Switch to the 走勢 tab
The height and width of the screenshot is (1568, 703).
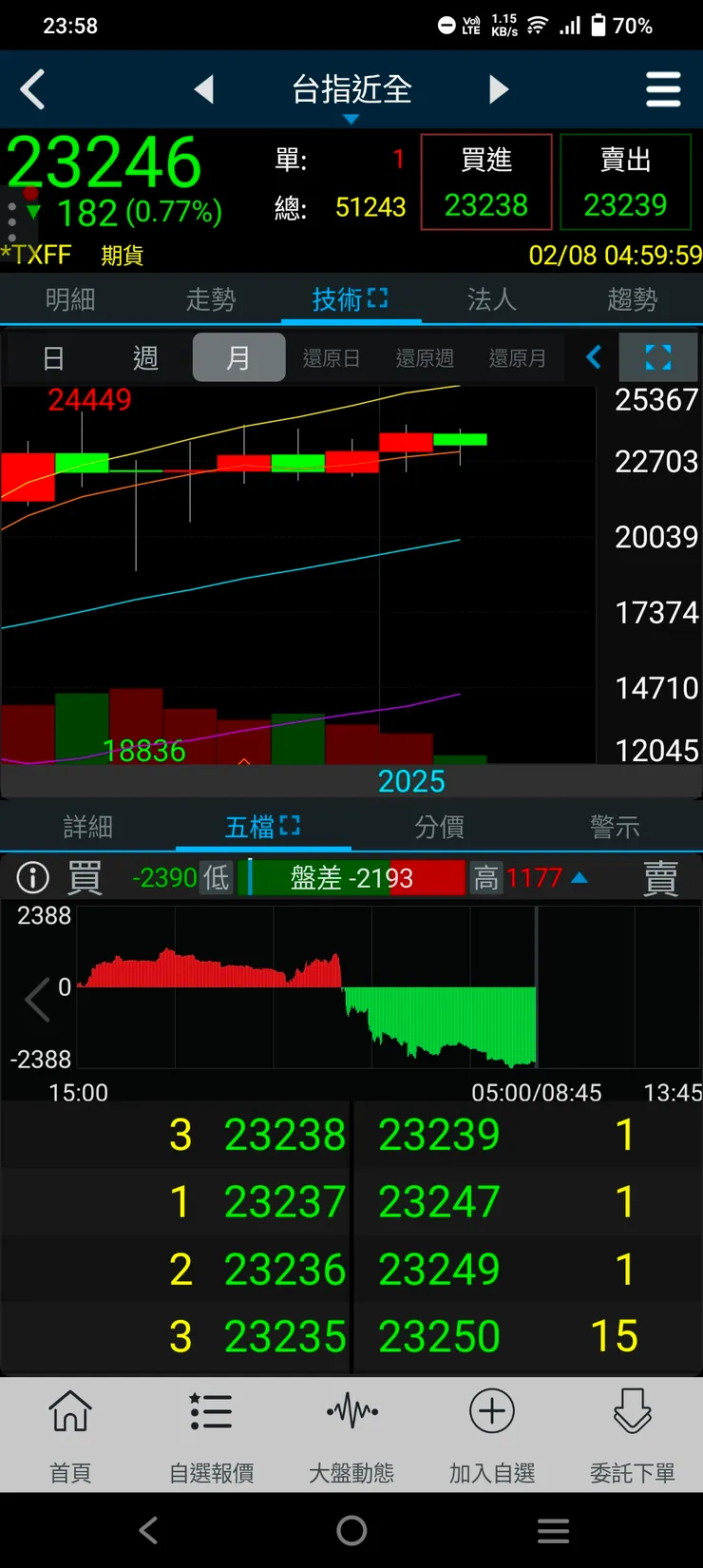pos(210,300)
